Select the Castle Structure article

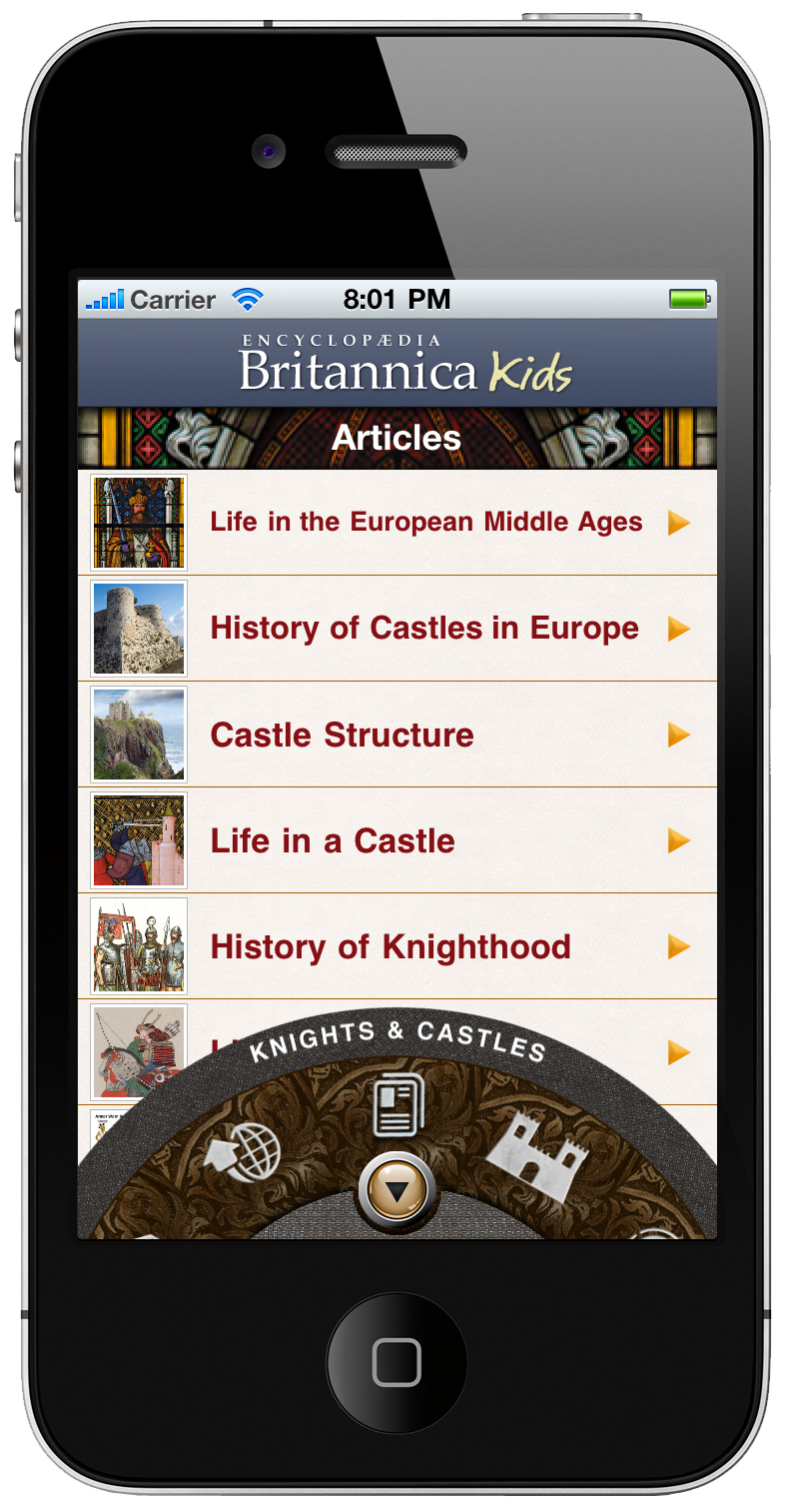point(342,735)
